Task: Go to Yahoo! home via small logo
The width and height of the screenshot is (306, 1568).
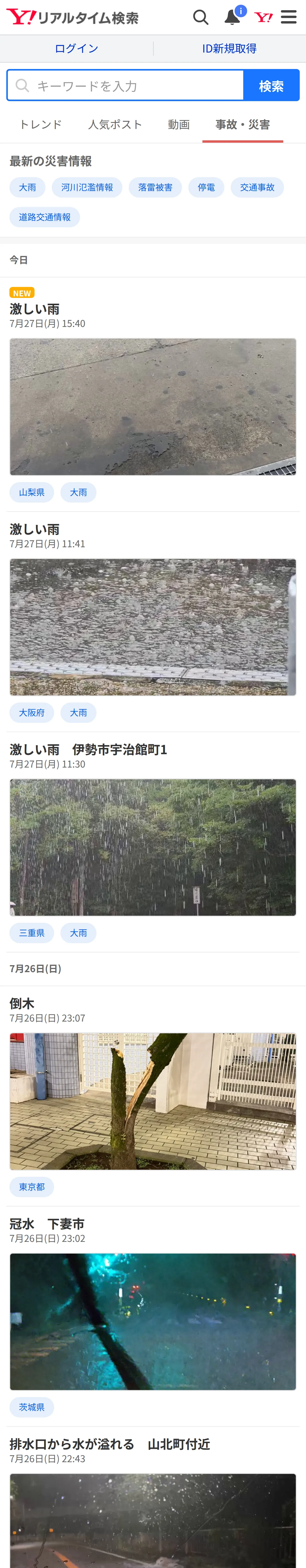Action: (x=263, y=17)
